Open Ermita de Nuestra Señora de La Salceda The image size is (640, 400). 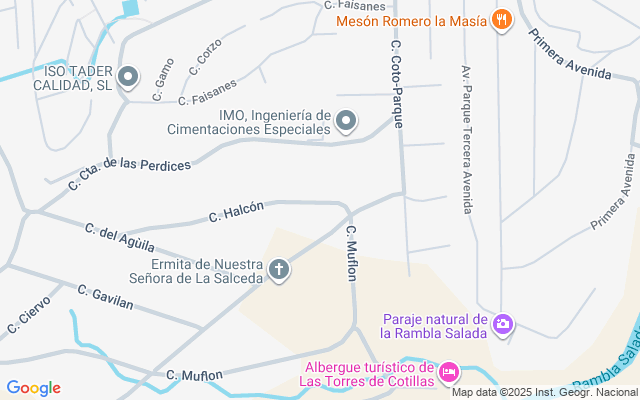[x=279, y=269]
